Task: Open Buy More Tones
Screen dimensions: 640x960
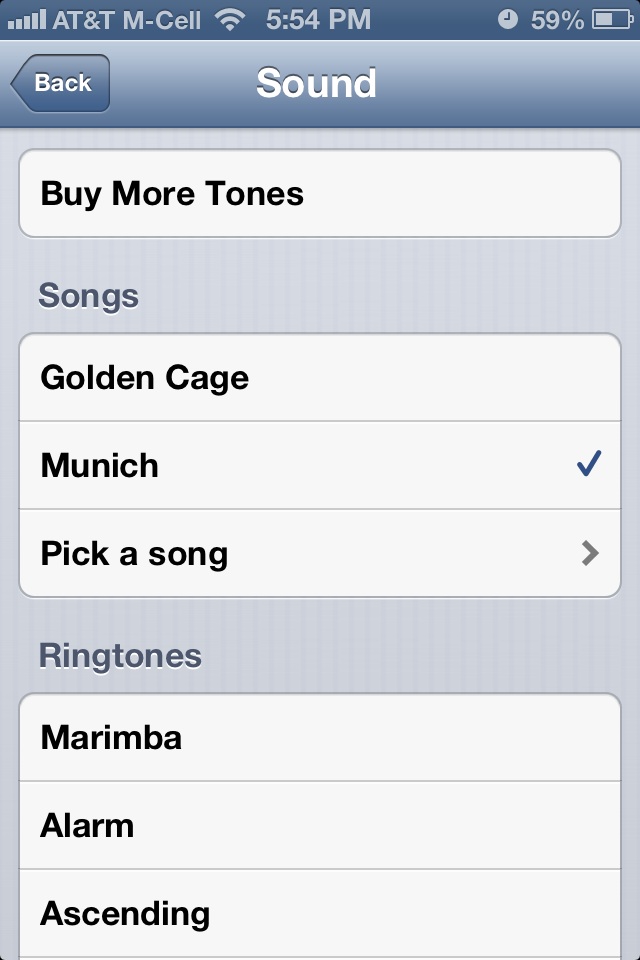Action: point(320,194)
